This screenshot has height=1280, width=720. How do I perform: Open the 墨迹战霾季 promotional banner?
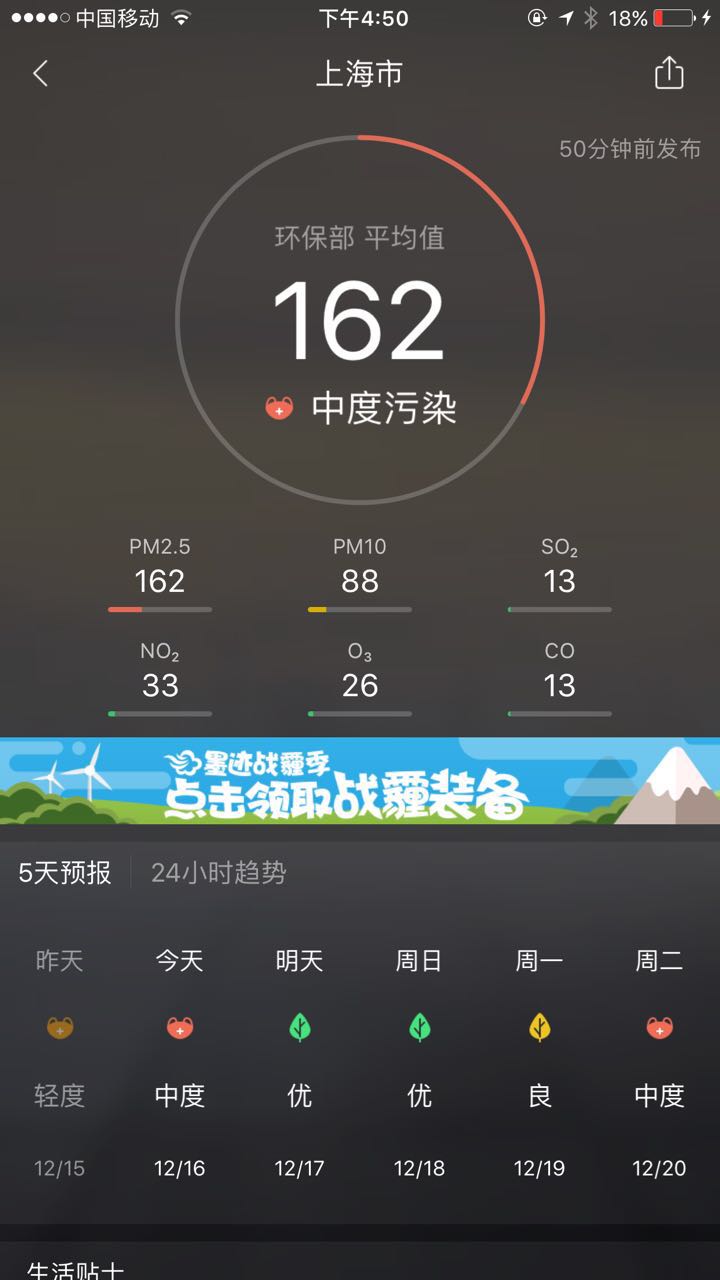coord(360,781)
